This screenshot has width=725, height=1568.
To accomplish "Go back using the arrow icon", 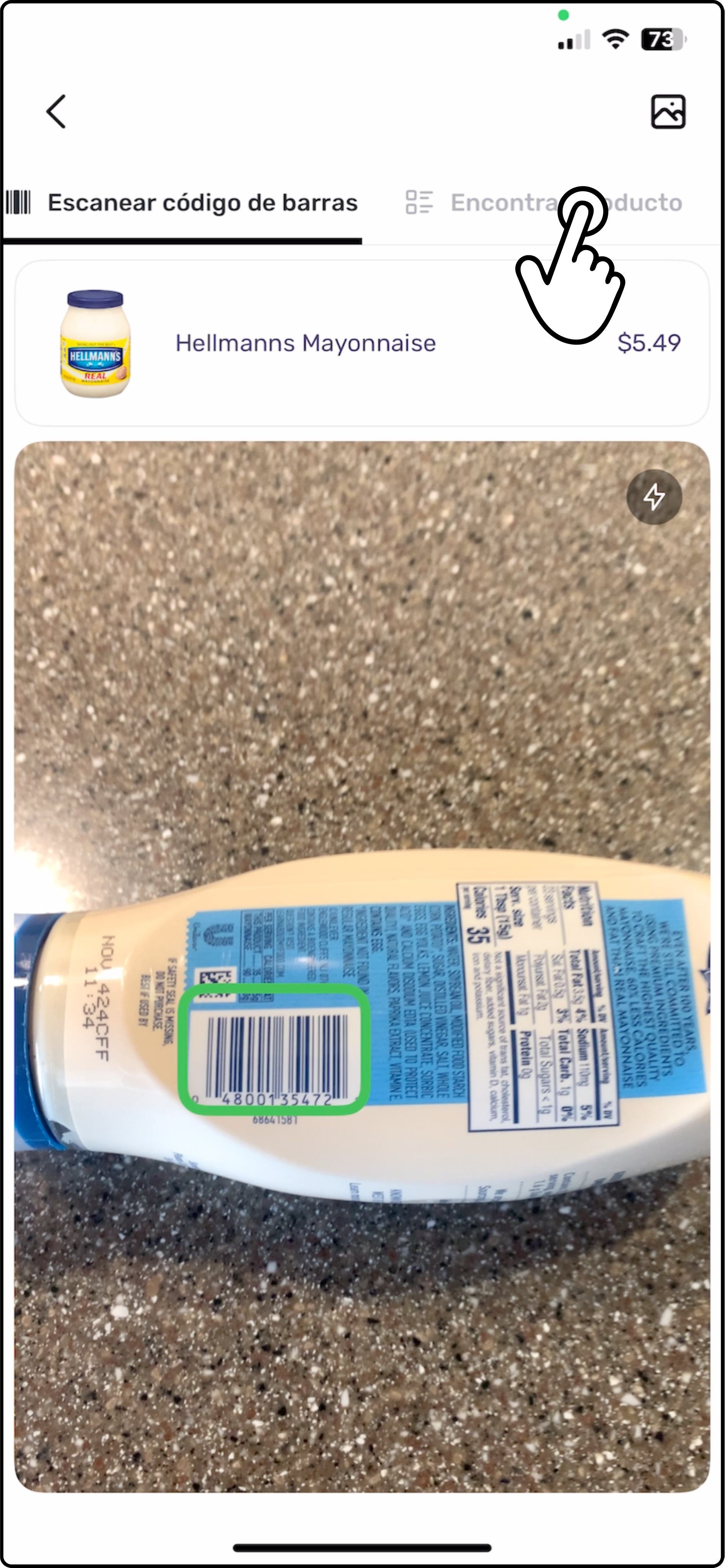I will tap(56, 112).
